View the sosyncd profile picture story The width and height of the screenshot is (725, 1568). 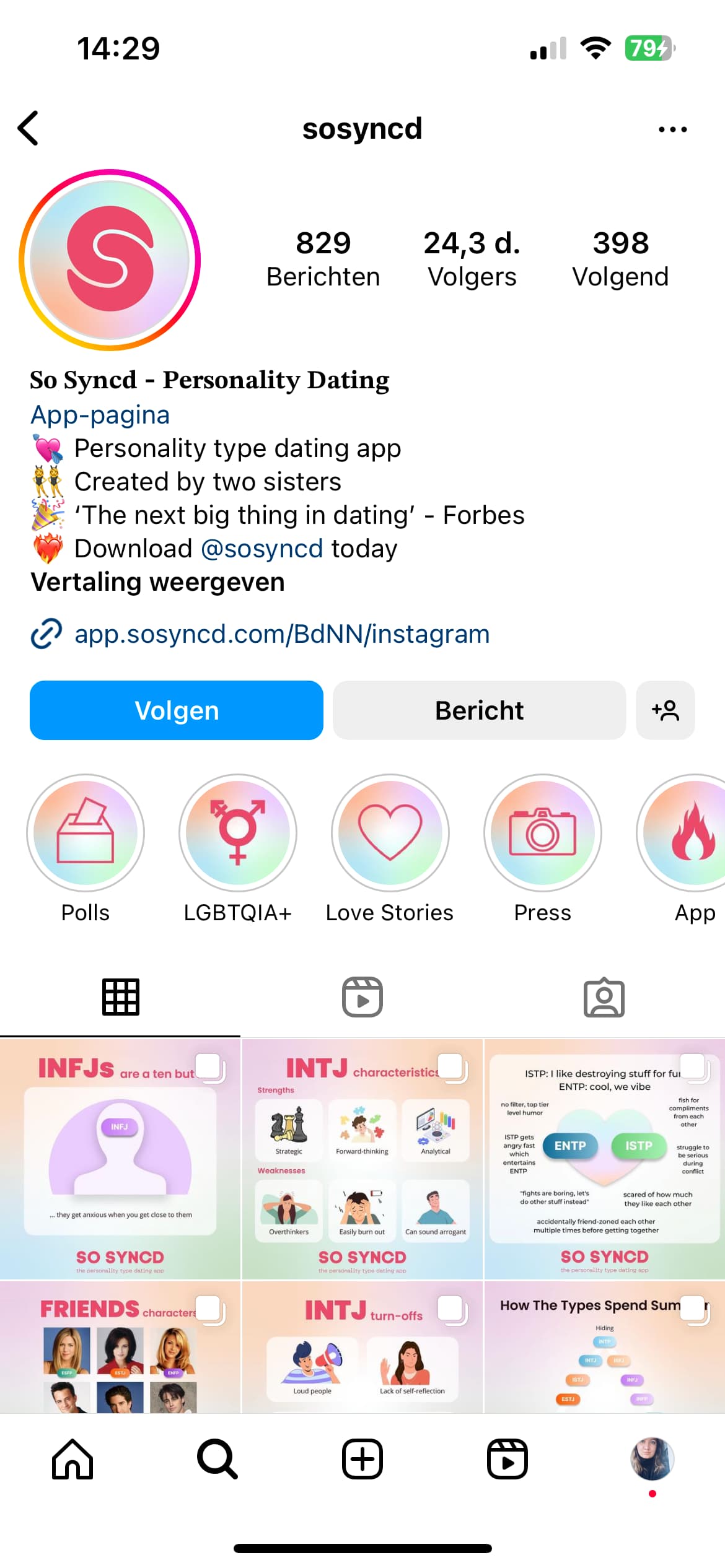[110, 260]
